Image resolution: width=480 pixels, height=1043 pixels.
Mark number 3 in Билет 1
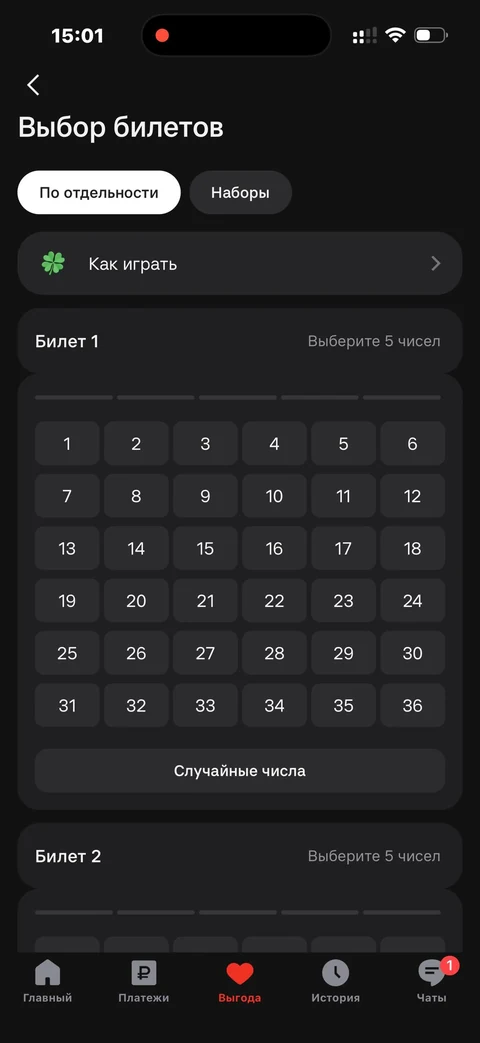[205, 444]
